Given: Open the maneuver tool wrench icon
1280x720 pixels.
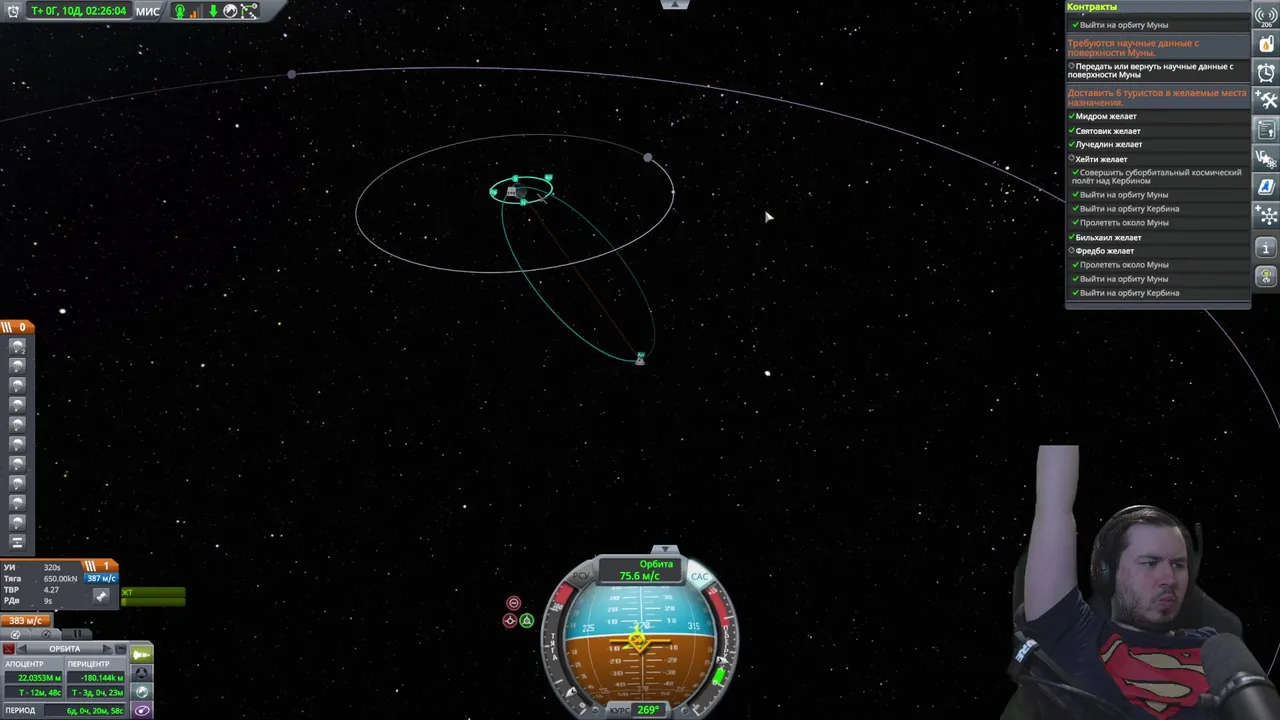Looking at the screenshot, I should tap(1266, 101).
